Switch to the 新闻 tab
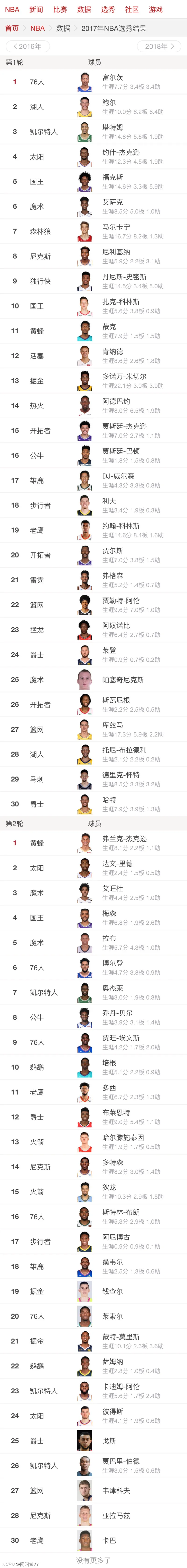 pos(36,10)
